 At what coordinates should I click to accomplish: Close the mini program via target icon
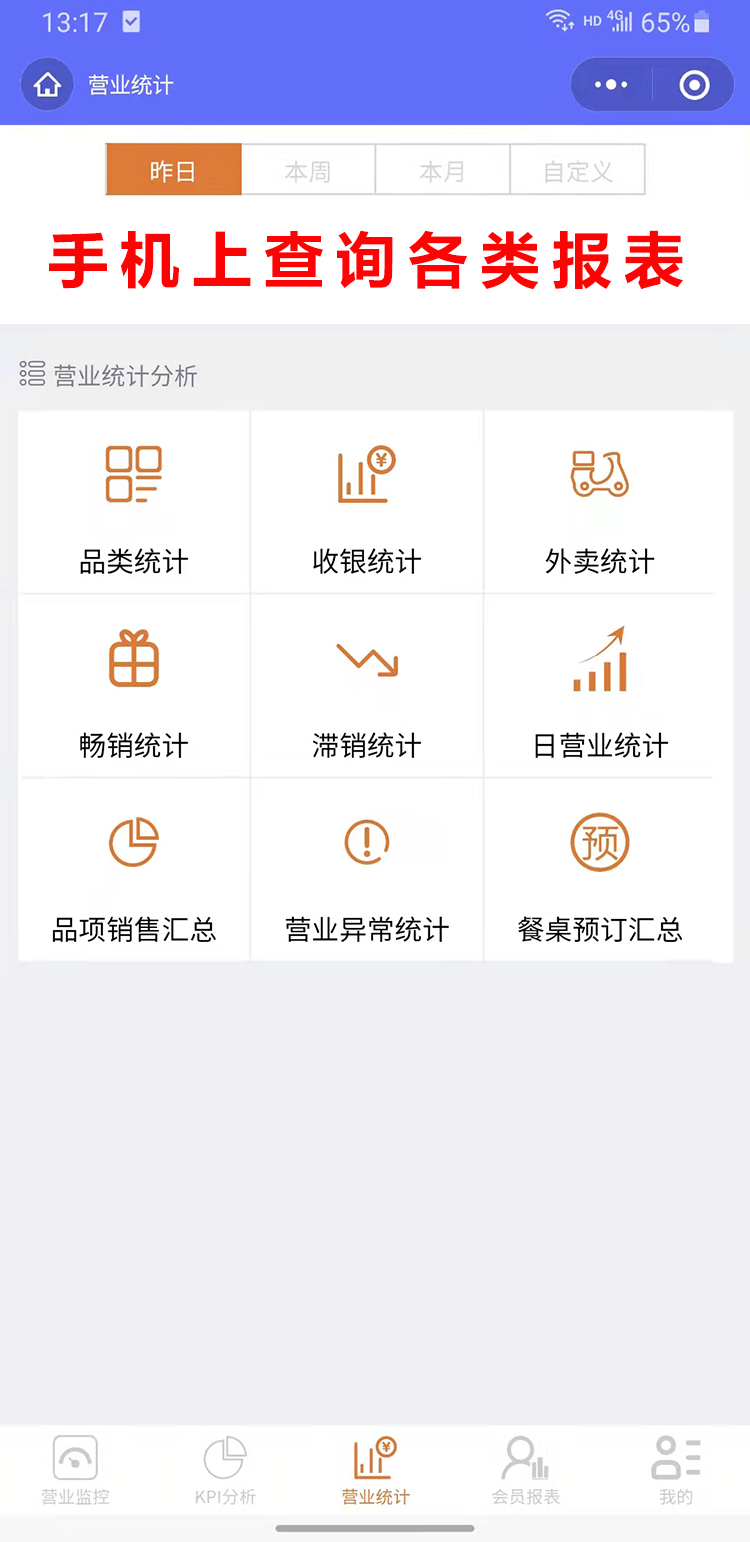(694, 85)
